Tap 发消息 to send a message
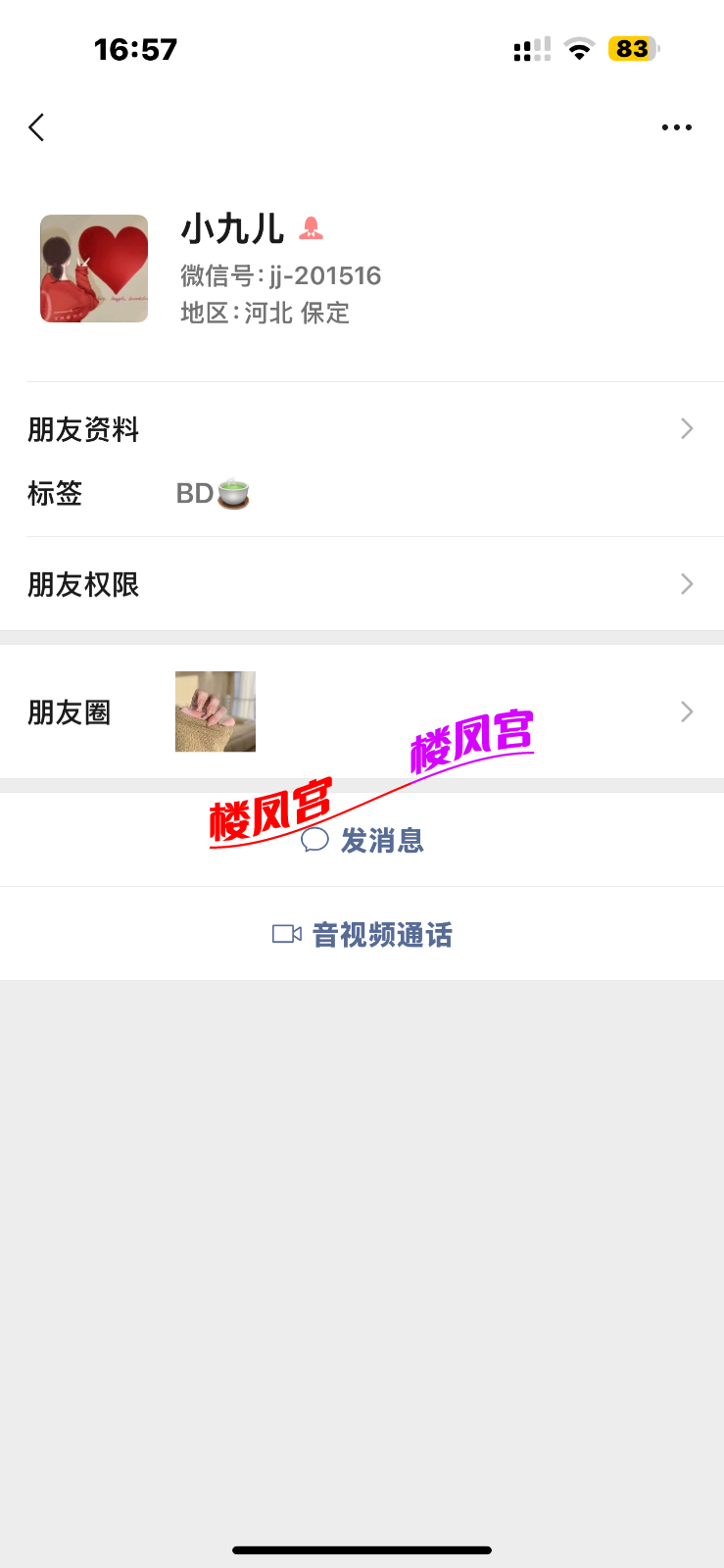 coord(362,840)
